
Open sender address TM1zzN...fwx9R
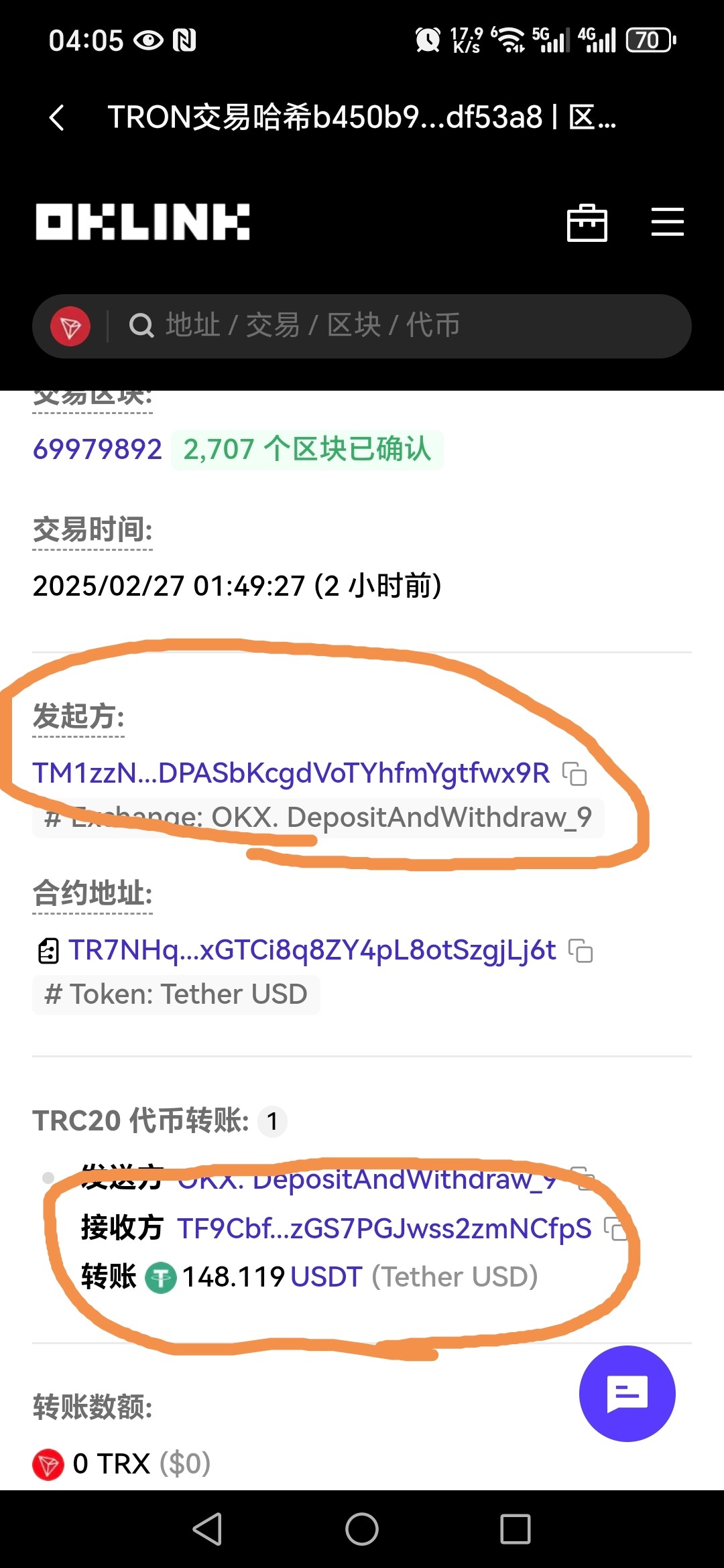pyautogui.click(x=291, y=773)
